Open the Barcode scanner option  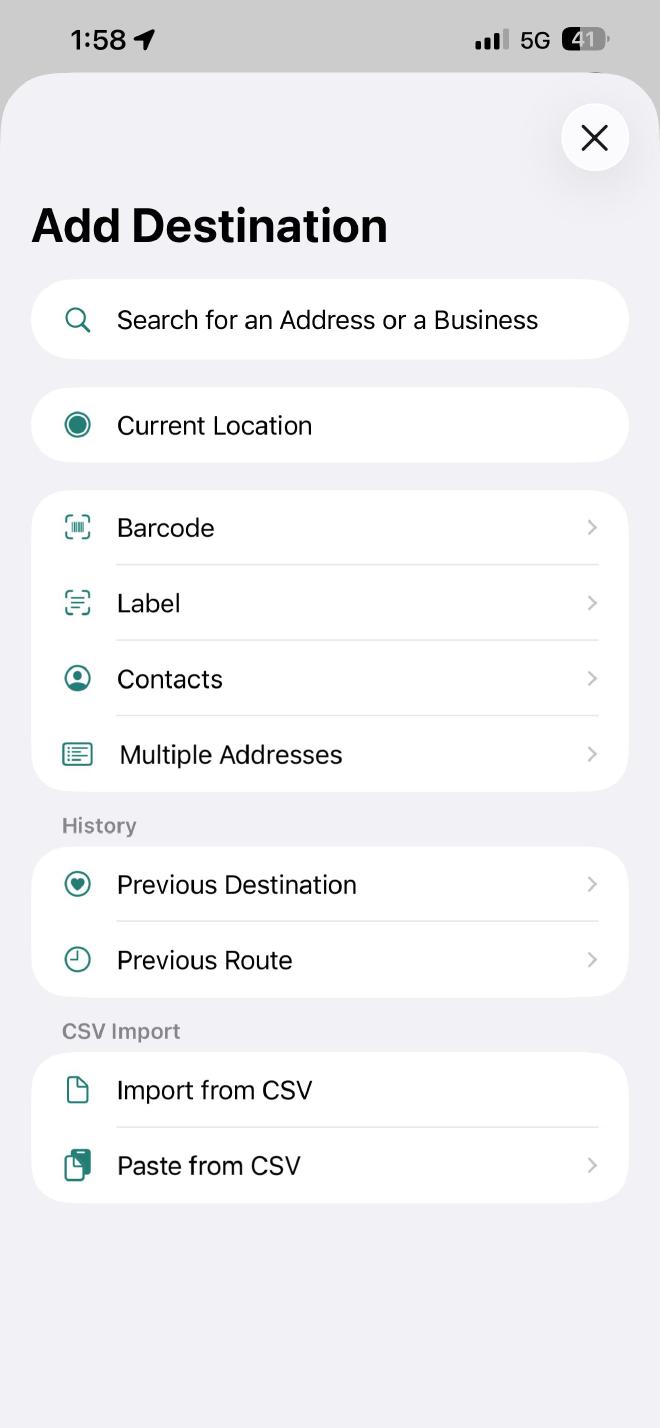coord(330,528)
